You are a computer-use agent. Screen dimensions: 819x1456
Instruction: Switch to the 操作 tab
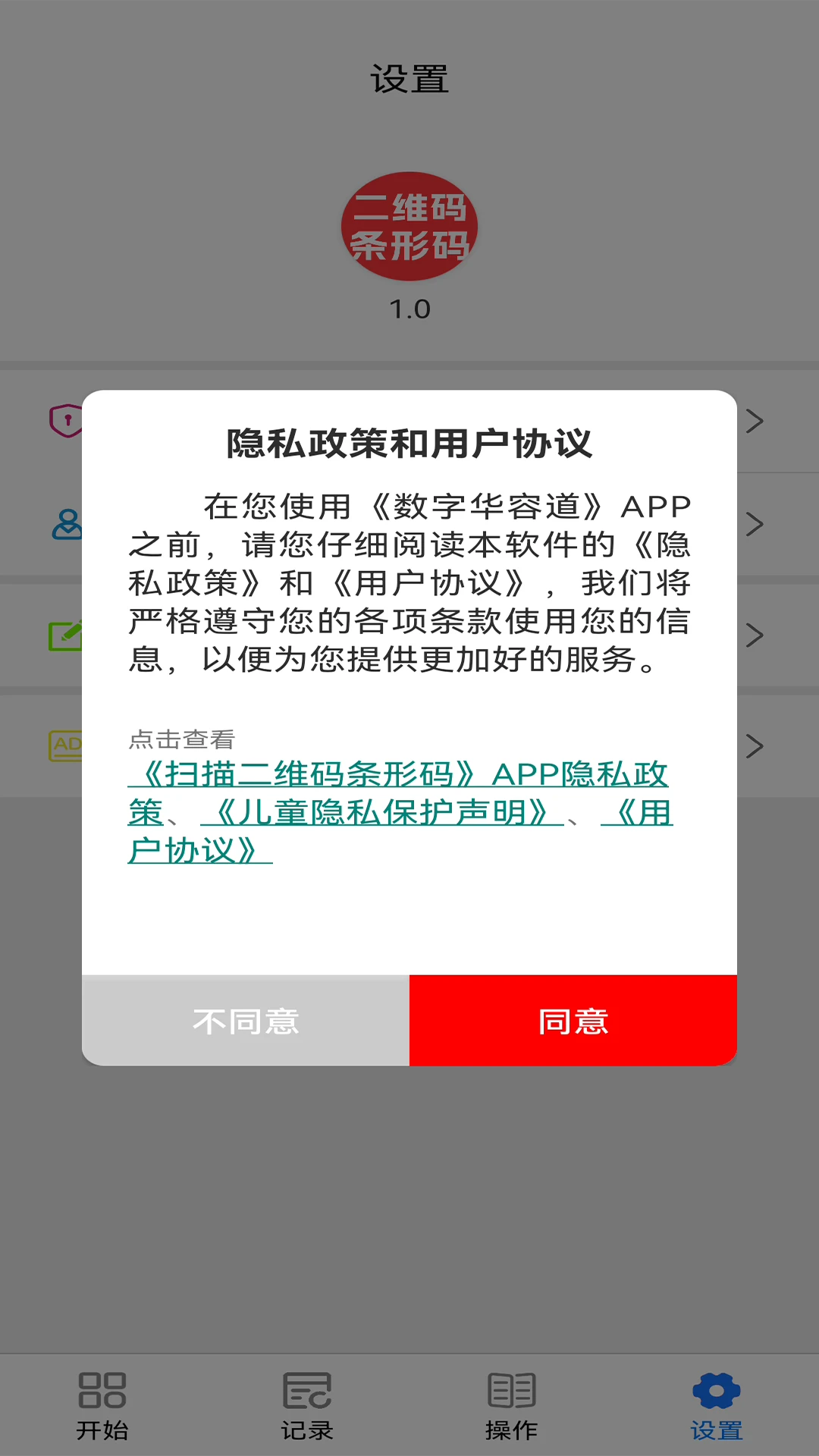512,1405
